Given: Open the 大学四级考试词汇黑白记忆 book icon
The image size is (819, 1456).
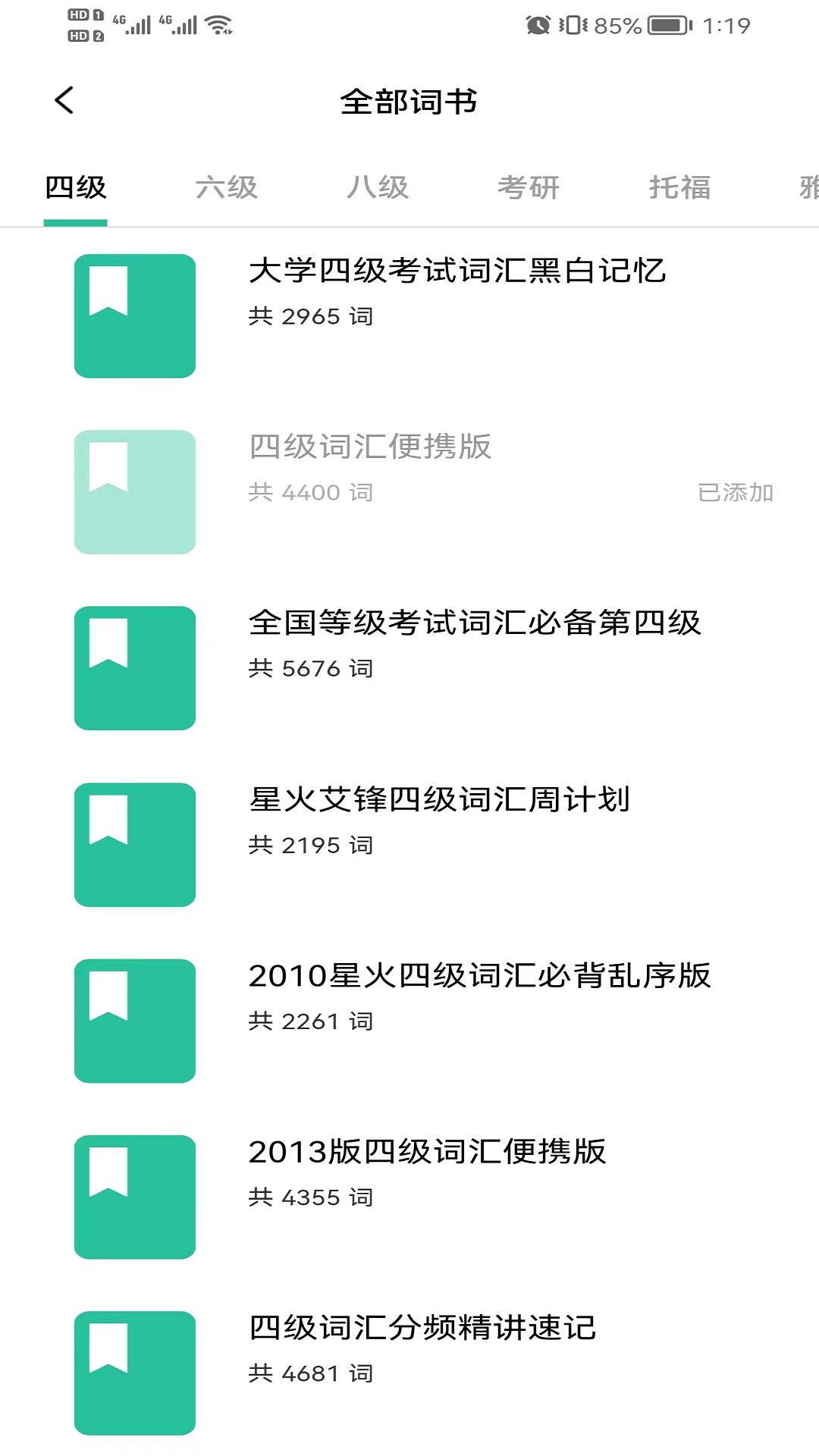Looking at the screenshot, I should [x=135, y=315].
